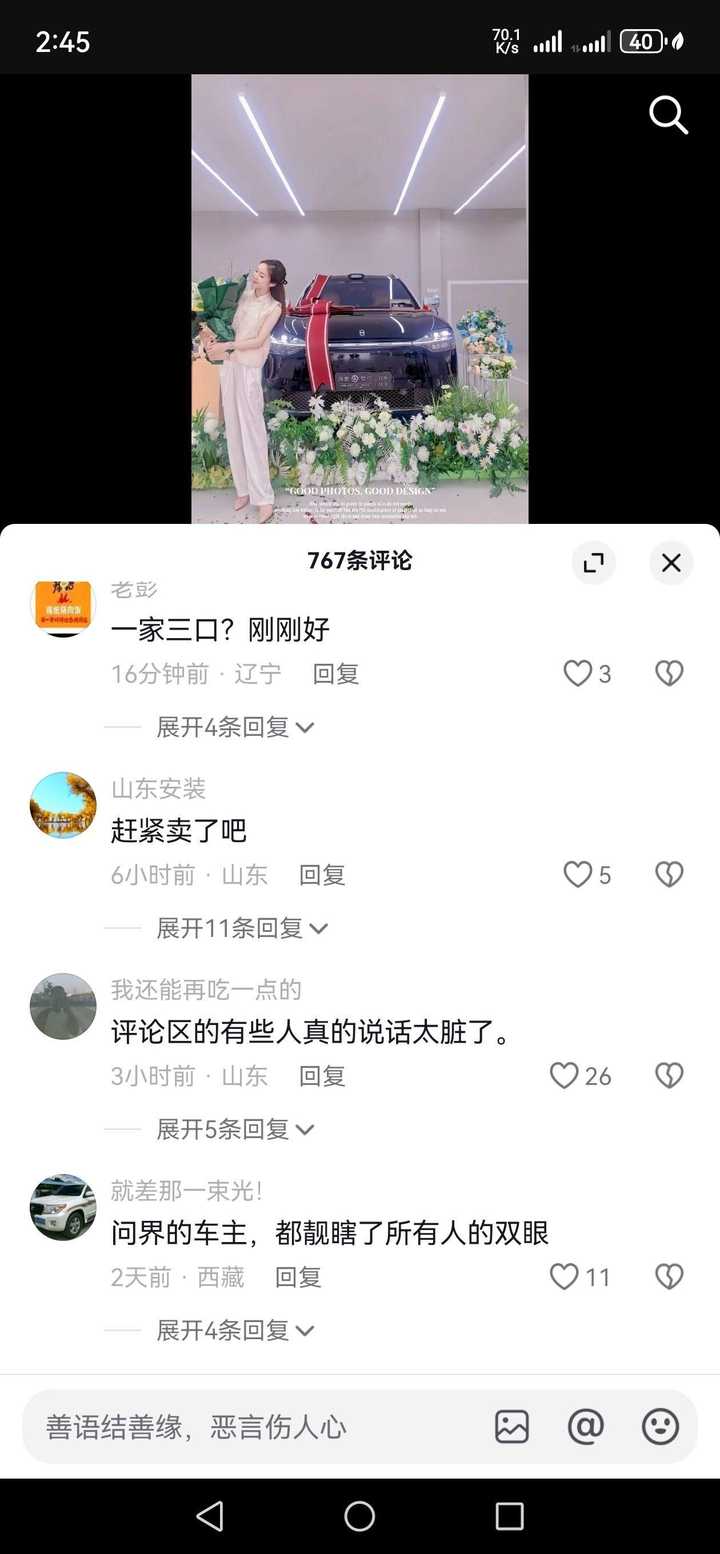Open search from the magnifier icon
720x1554 pixels.
[x=668, y=116]
